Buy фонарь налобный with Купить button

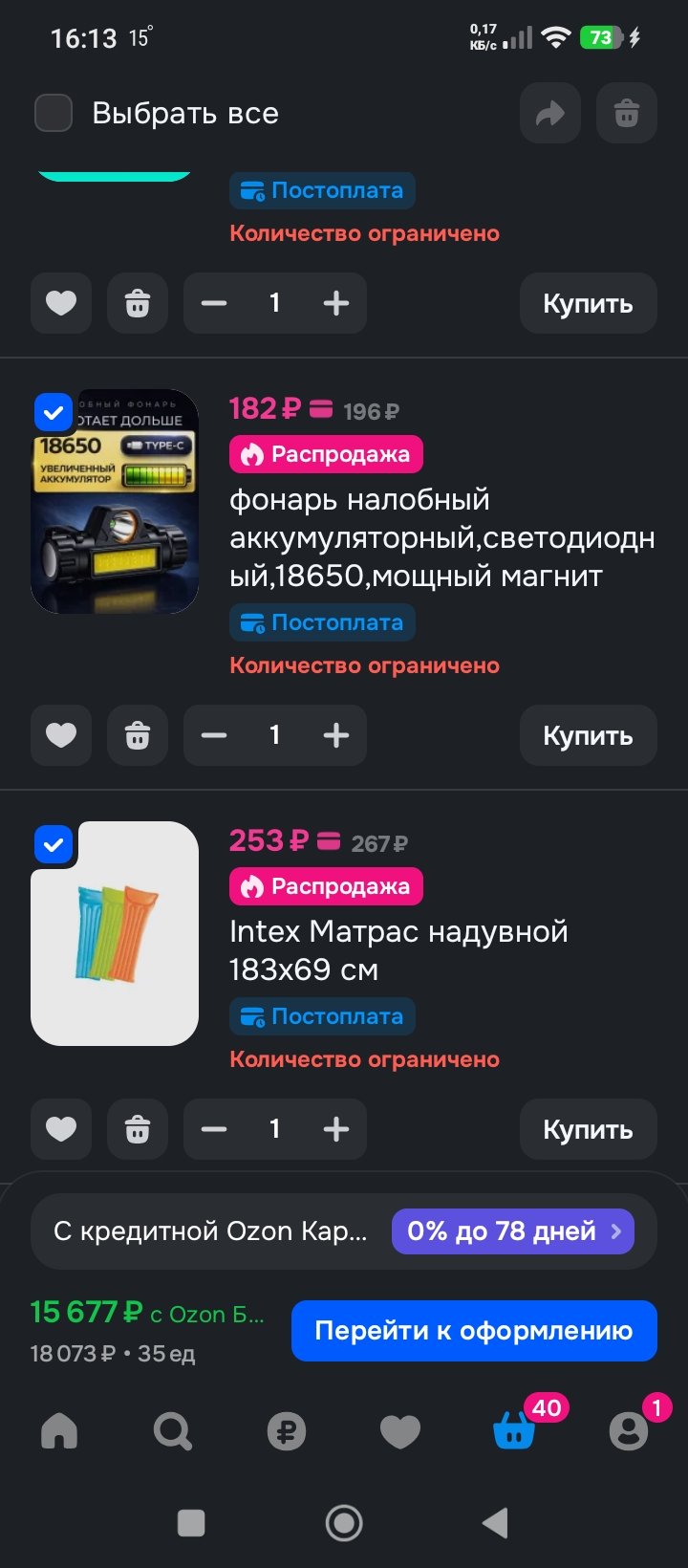tap(588, 735)
